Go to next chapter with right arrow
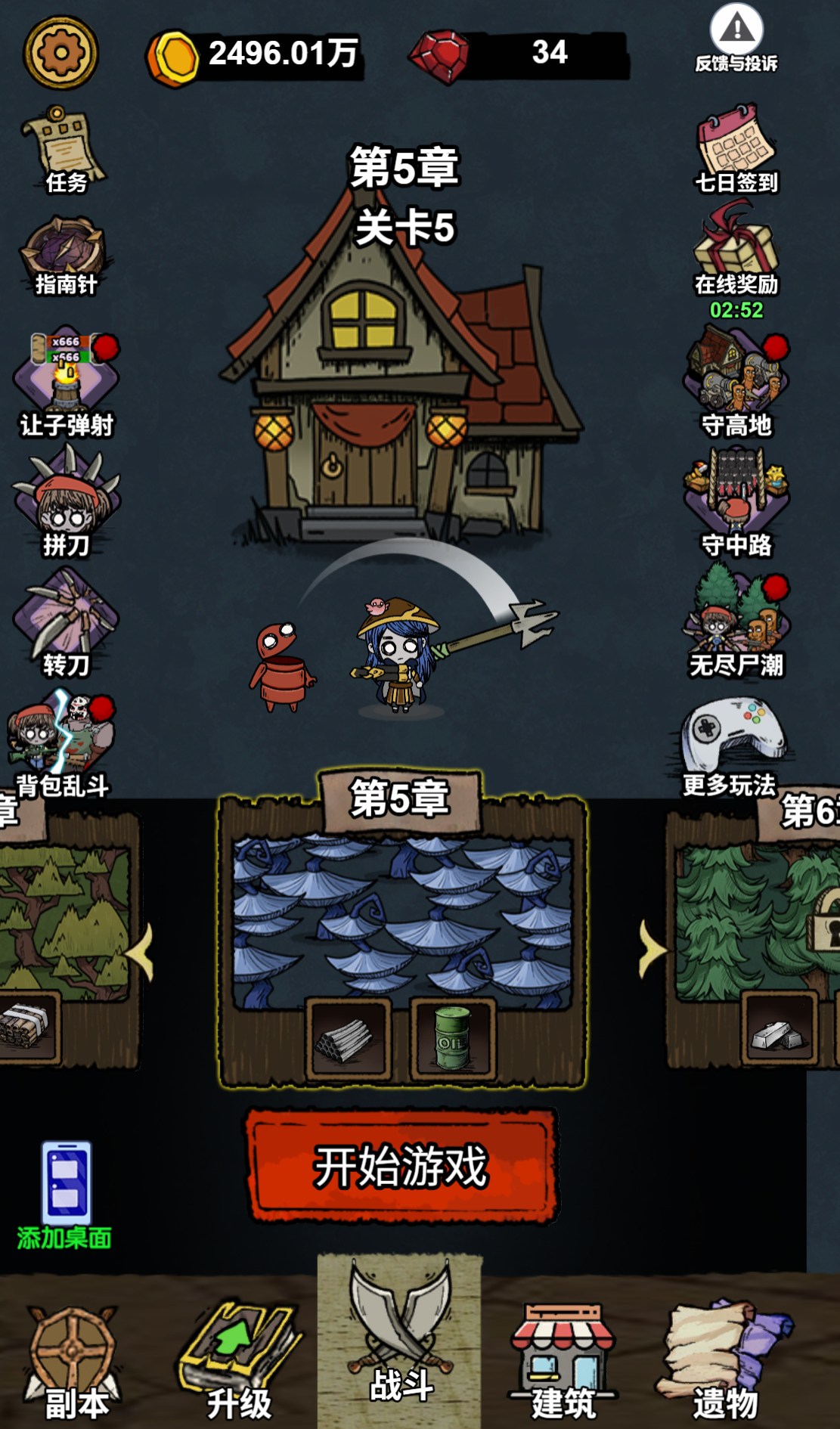 pyautogui.click(x=652, y=950)
